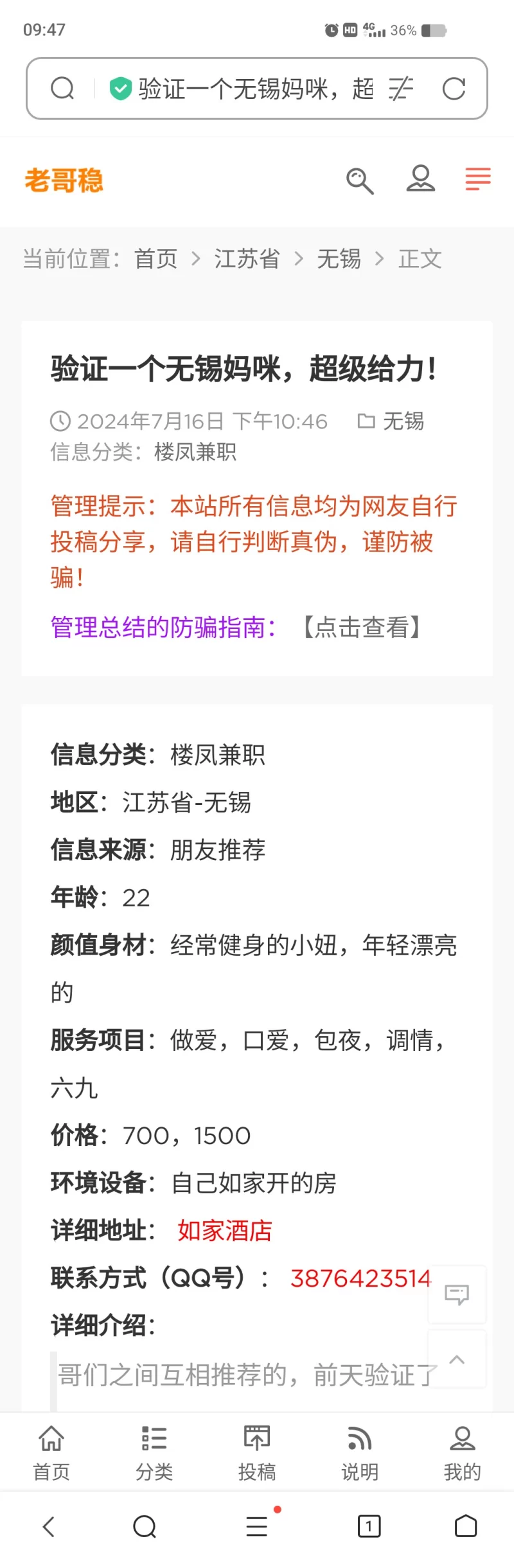Open the floating comment button
514x1568 pixels.
click(x=457, y=1294)
